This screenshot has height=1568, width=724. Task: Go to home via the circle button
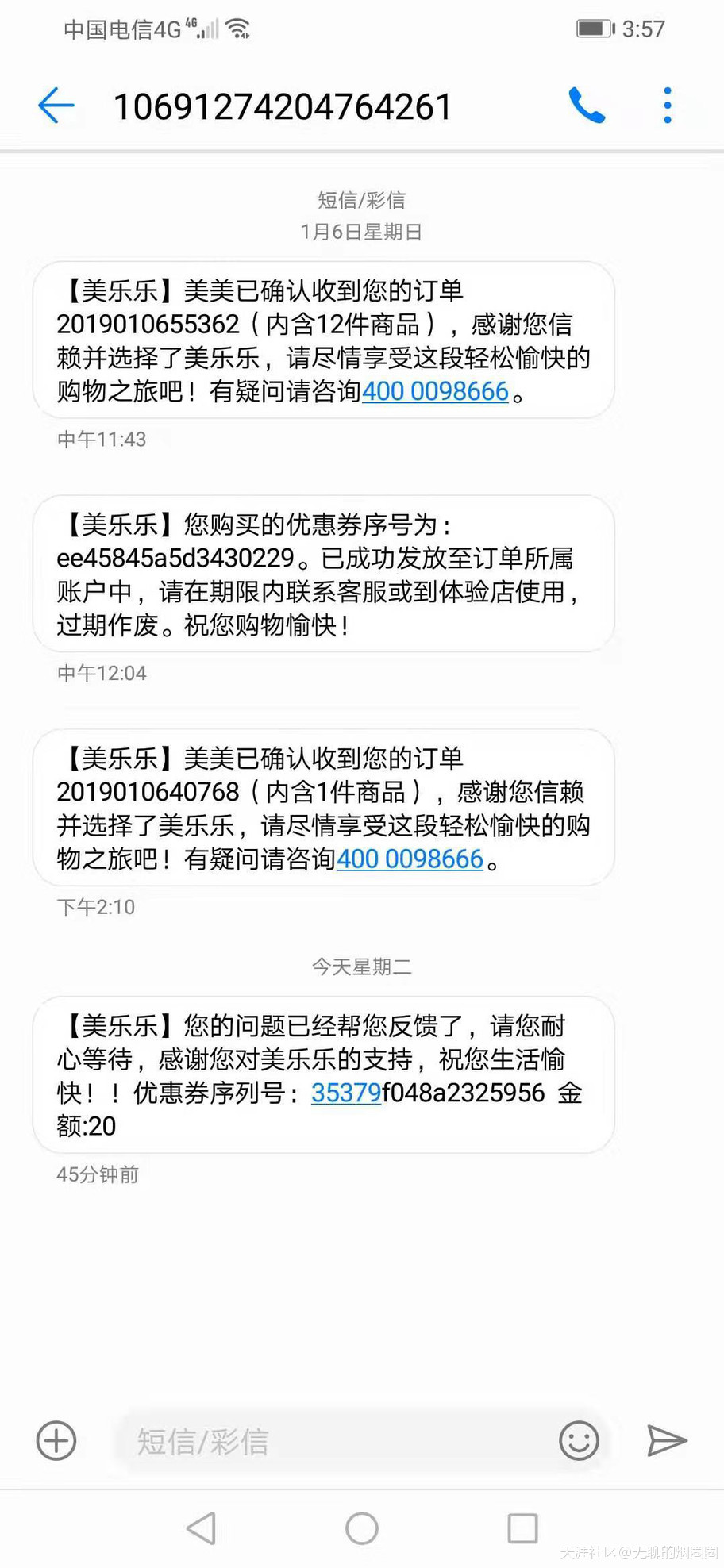pos(362,1528)
